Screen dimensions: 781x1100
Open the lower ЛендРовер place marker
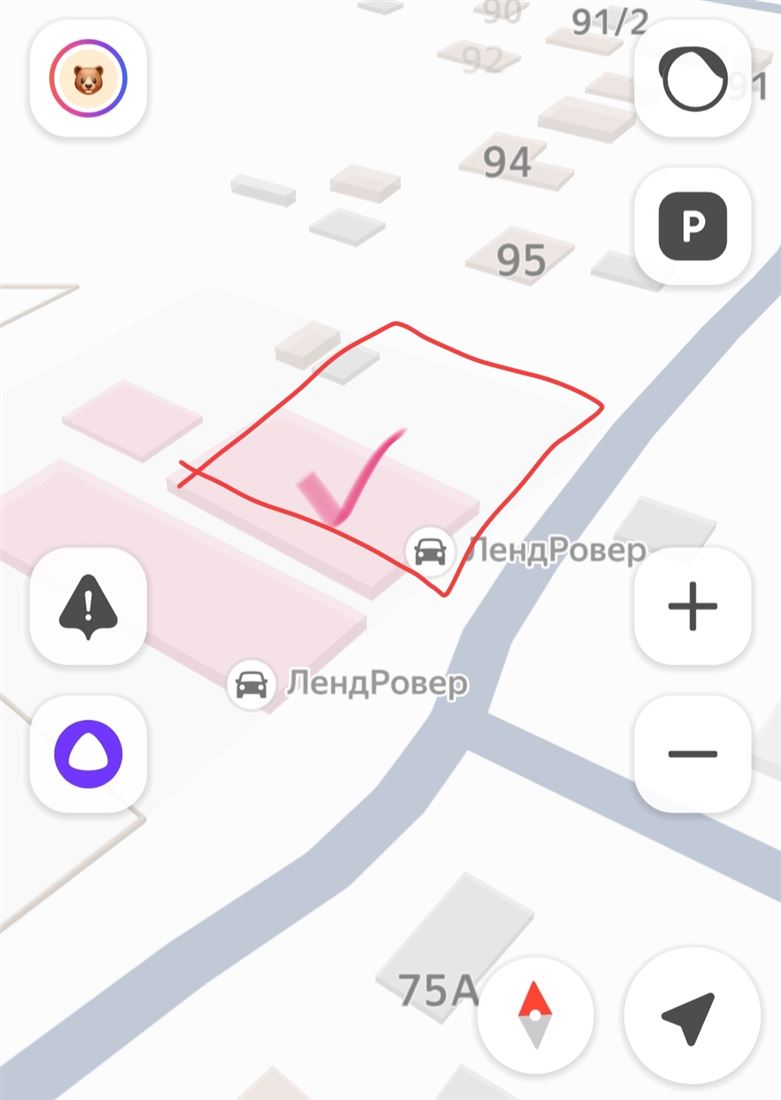251,685
